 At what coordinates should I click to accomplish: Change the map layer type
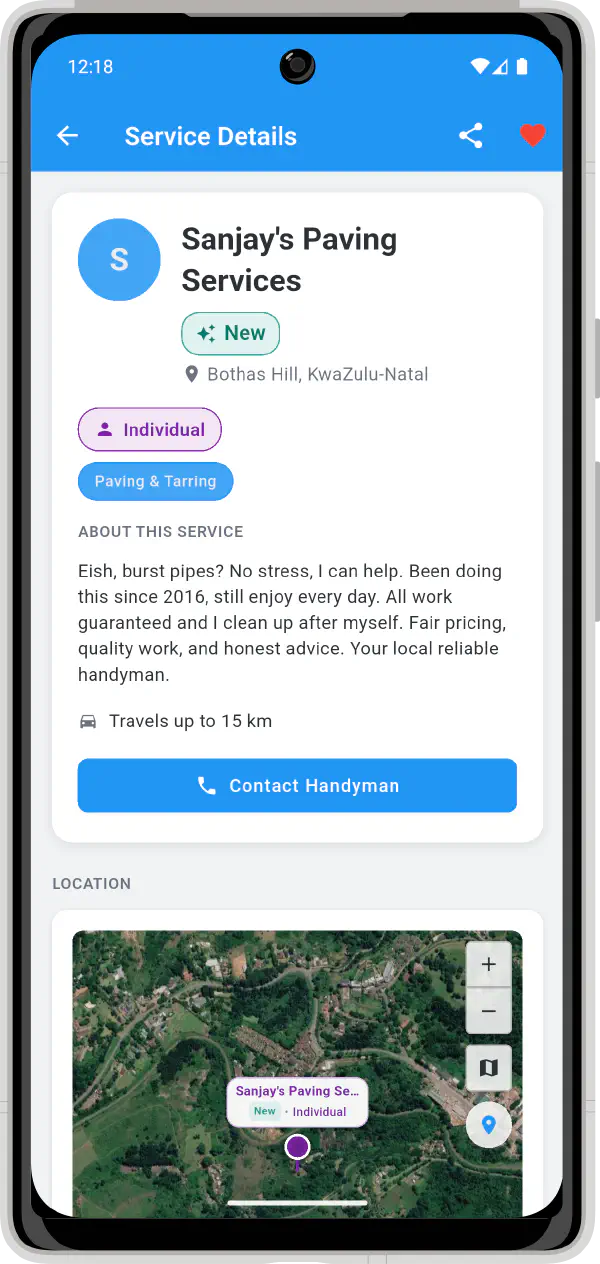pos(489,1068)
